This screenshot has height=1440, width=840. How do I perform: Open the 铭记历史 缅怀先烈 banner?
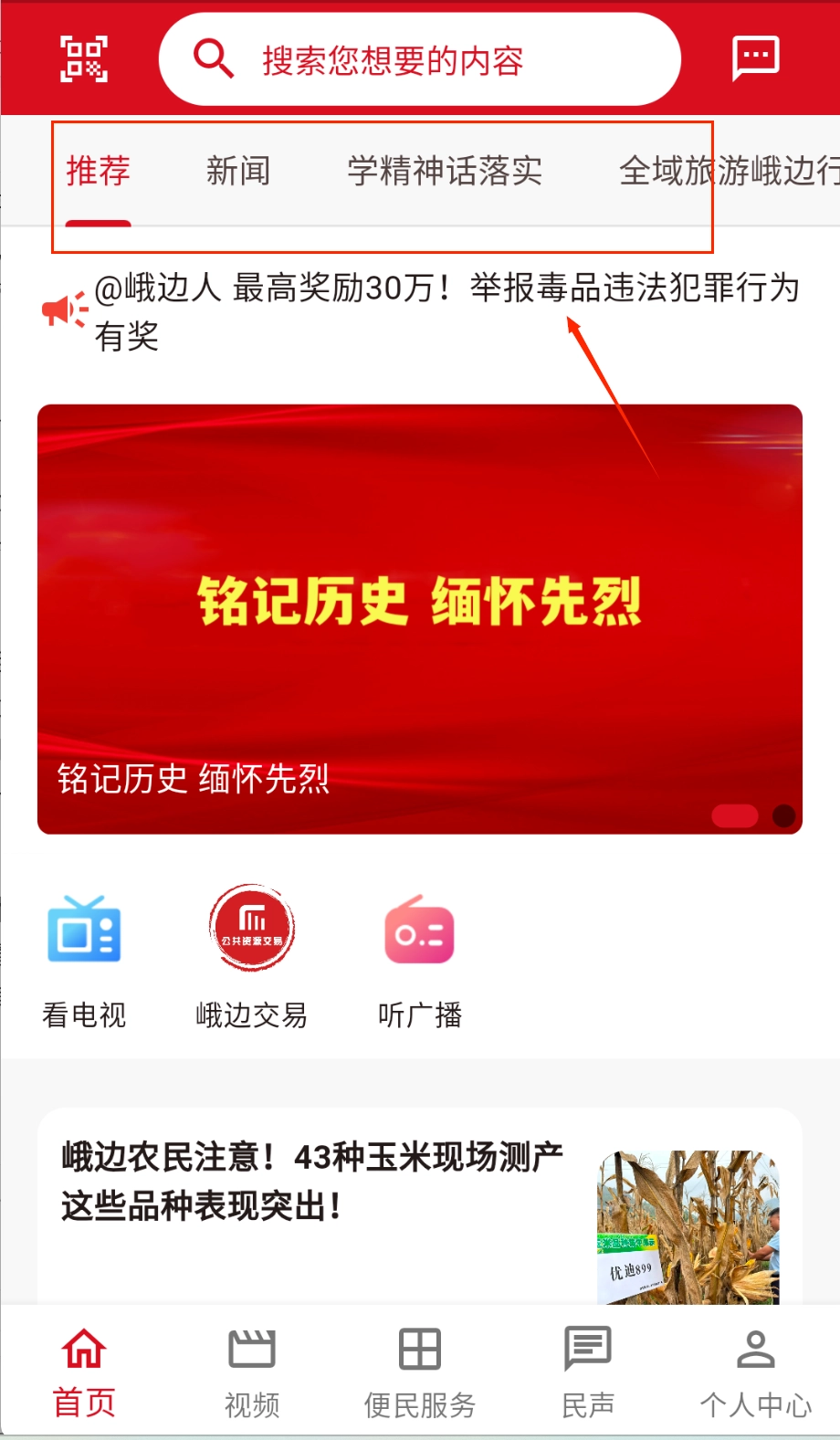tap(420, 618)
